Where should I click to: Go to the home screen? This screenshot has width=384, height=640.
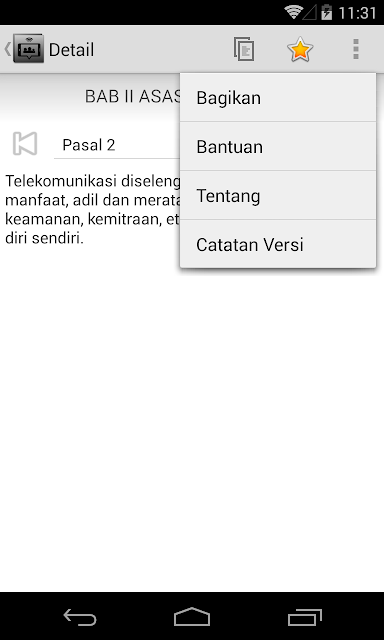pyautogui.click(x=192, y=616)
